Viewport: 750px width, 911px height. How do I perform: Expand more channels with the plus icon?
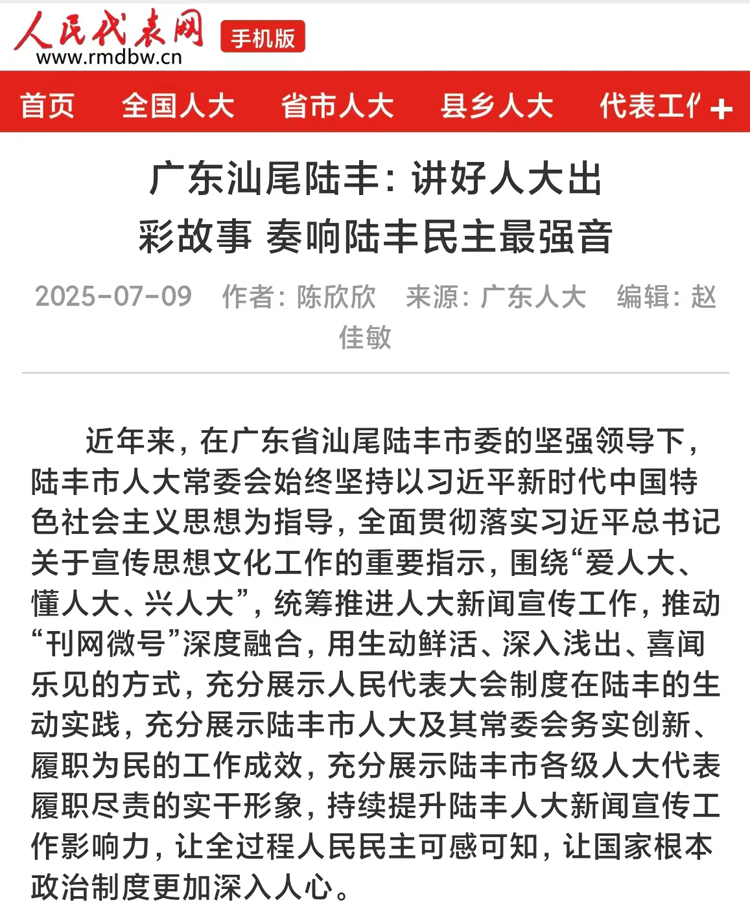coord(722,108)
